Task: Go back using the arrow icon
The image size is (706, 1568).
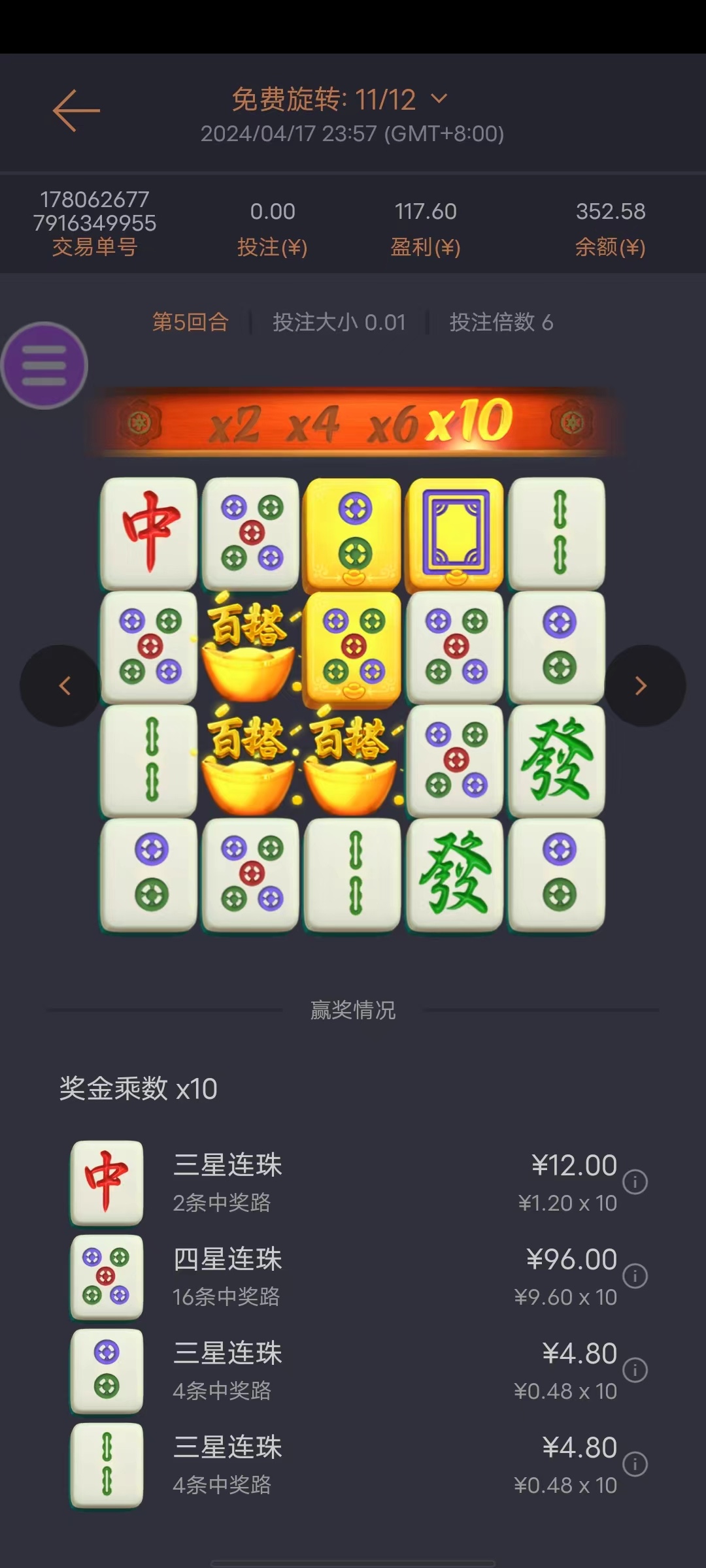Action: [x=76, y=110]
